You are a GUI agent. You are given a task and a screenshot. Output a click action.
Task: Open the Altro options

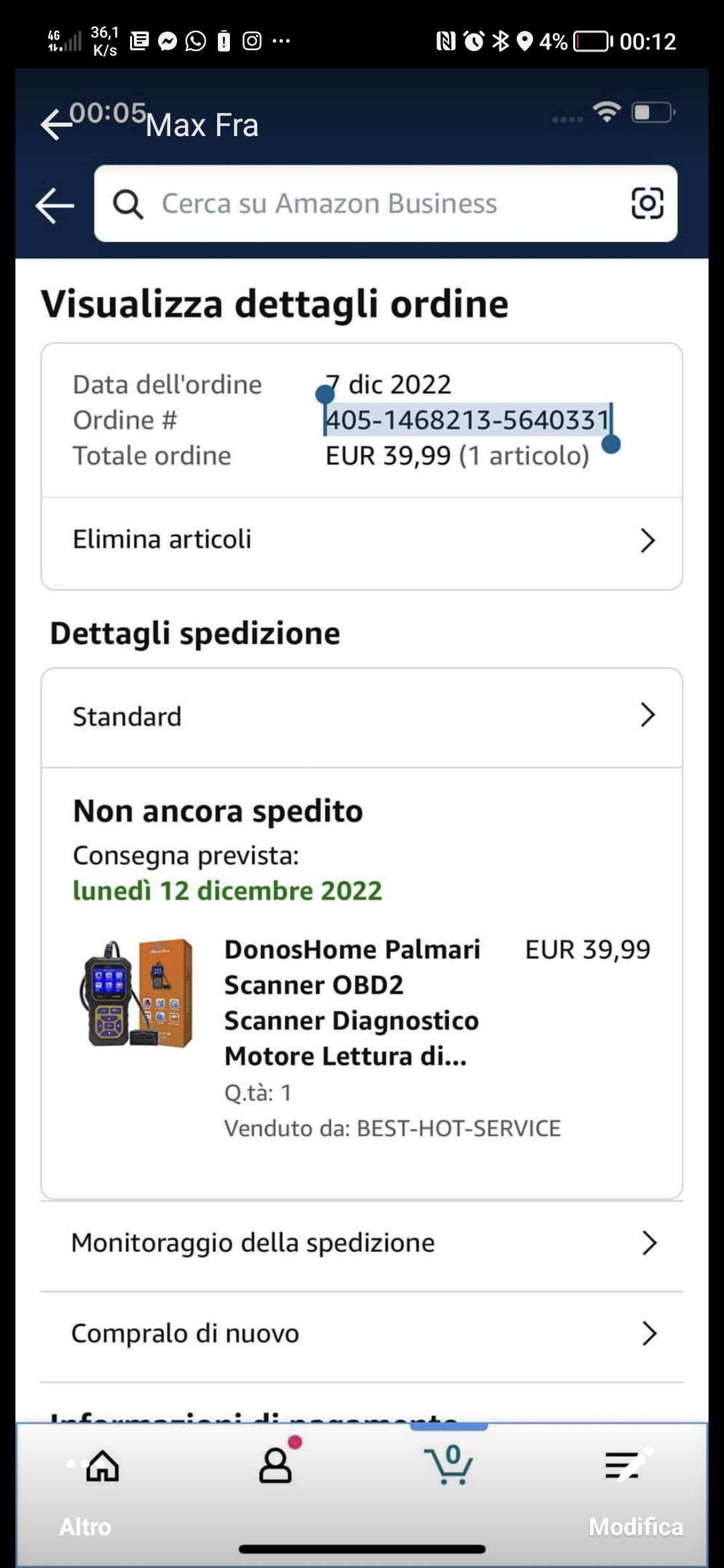pos(85,1526)
